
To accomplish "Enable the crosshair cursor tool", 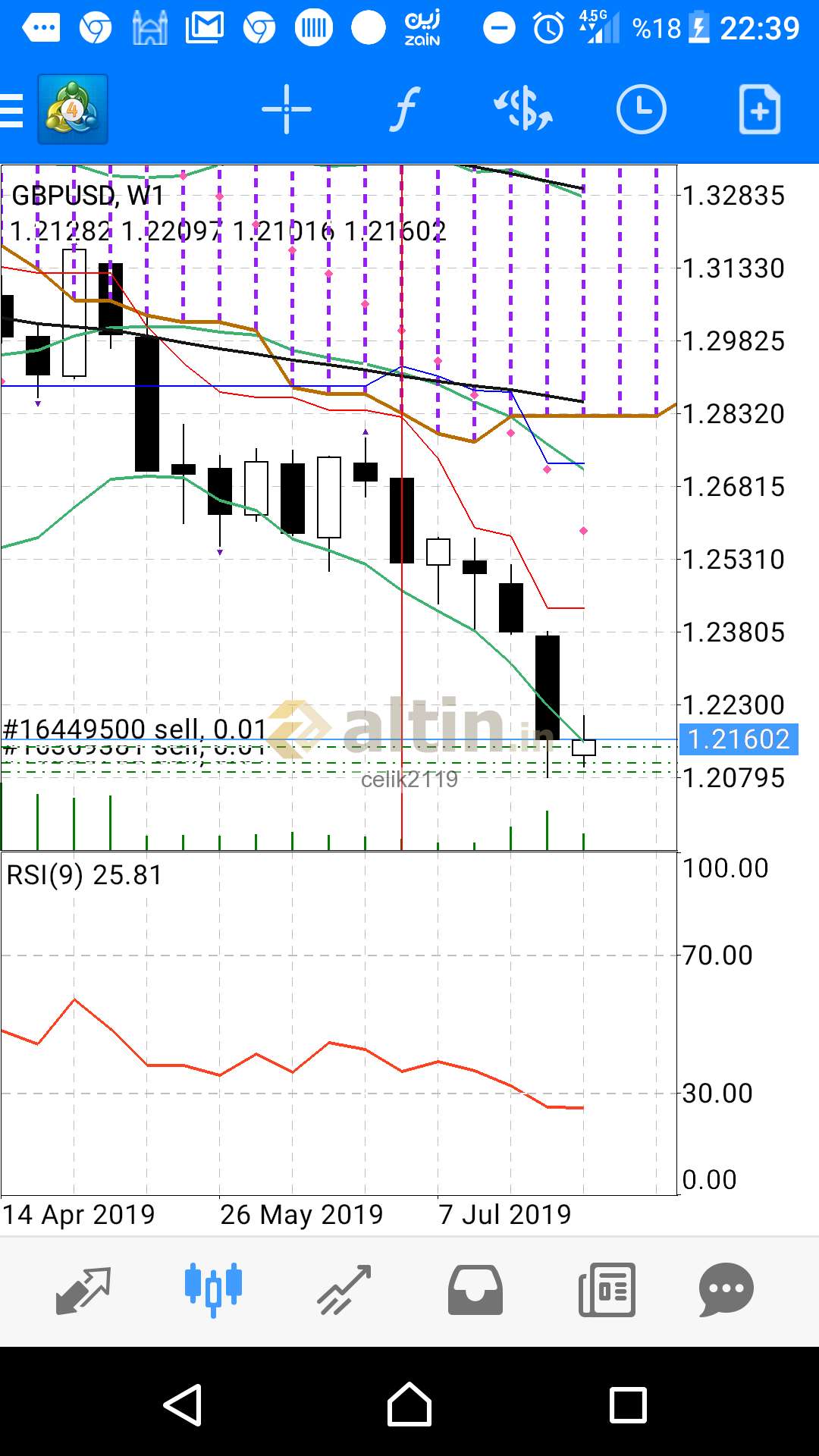I will (x=287, y=110).
